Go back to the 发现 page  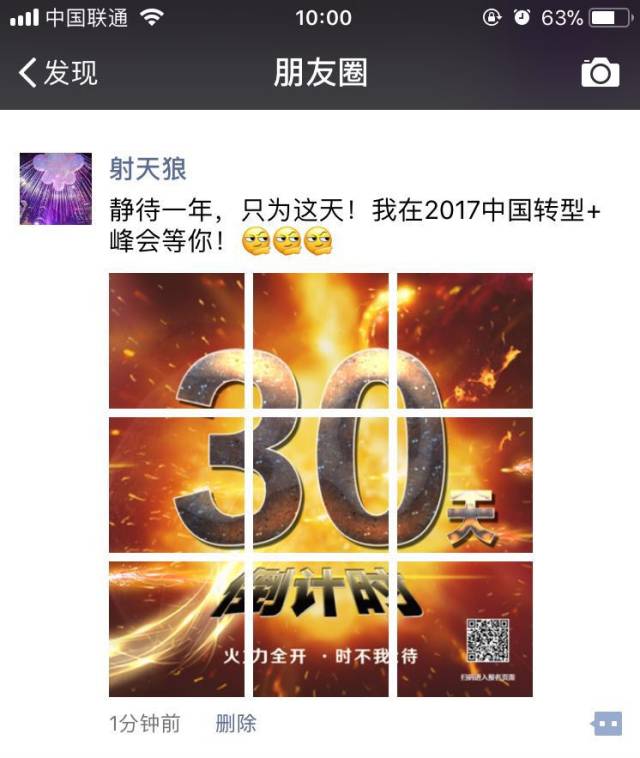pos(58,73)
